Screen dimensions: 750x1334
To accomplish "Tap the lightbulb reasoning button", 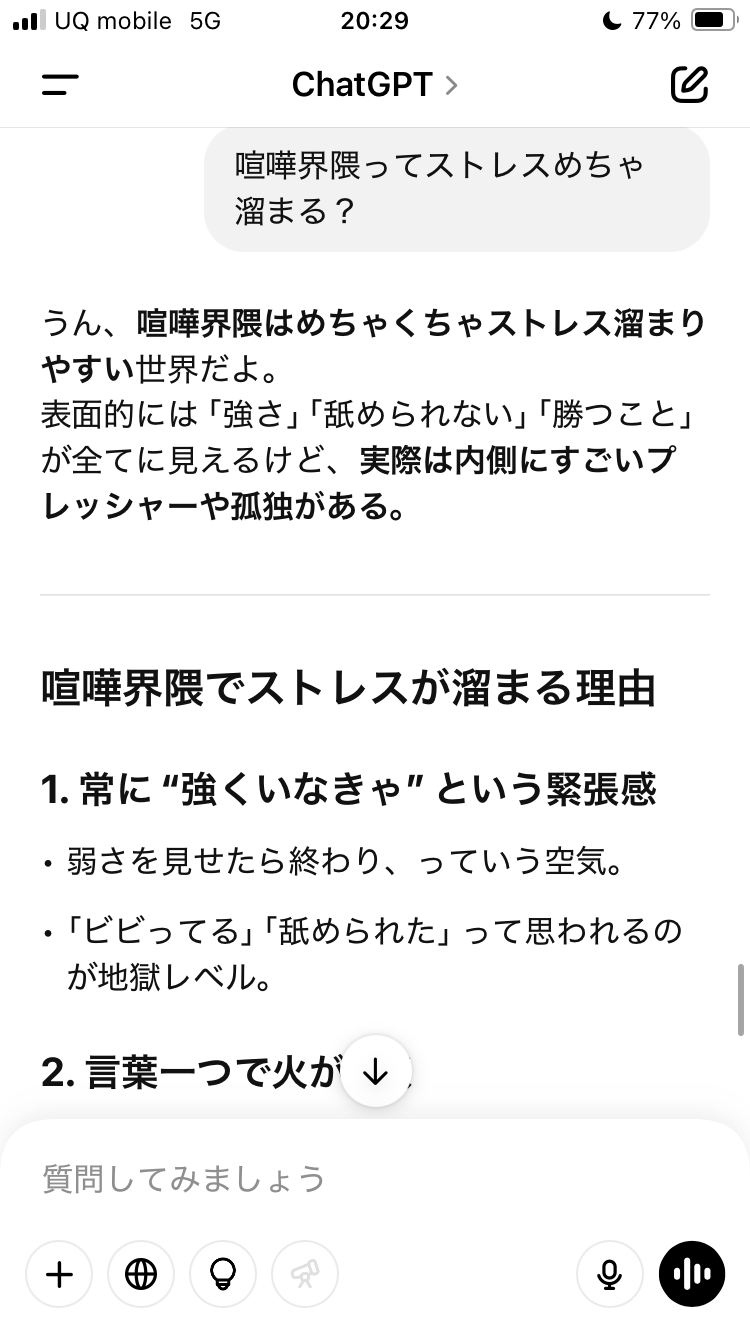I will tap(223, 1274).
